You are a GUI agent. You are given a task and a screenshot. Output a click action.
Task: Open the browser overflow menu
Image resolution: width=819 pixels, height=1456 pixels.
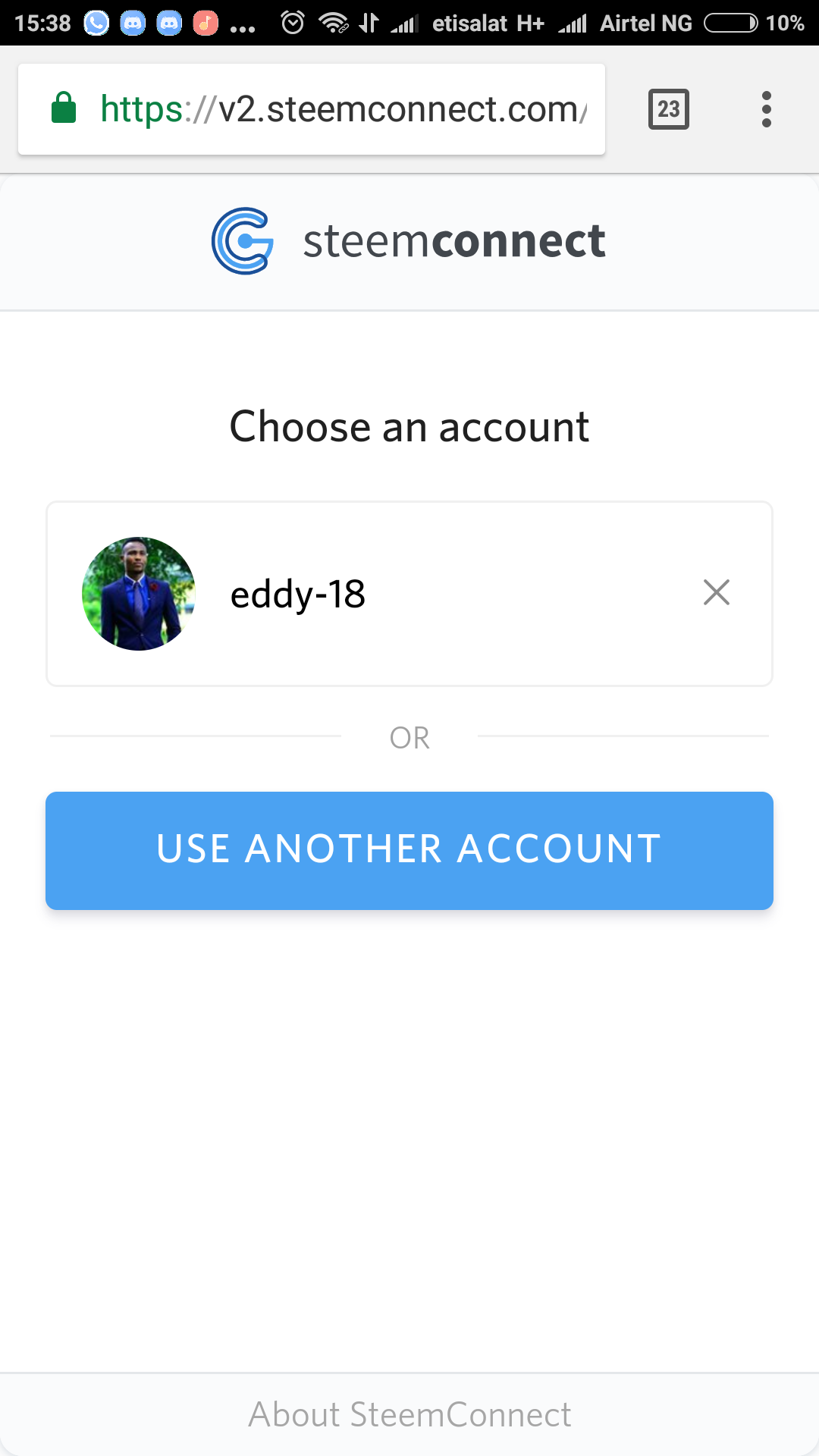(766, 109)
